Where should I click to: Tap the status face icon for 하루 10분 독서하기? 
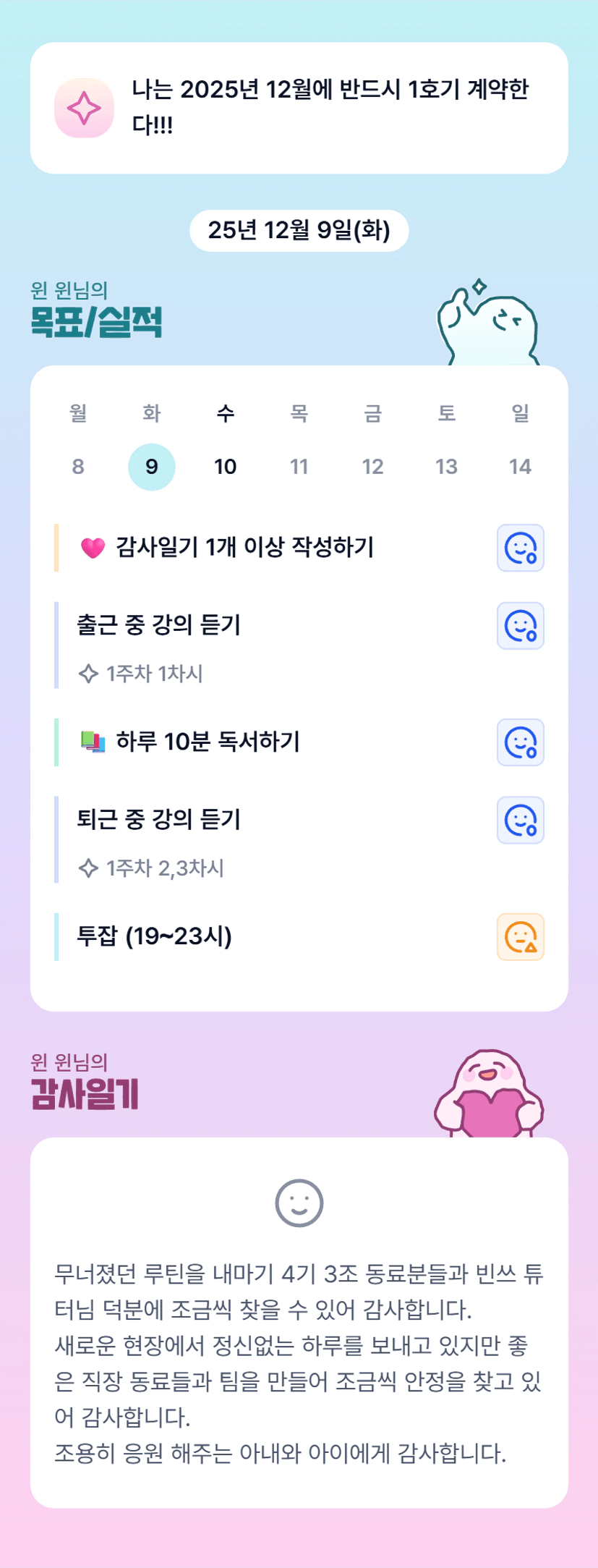point(520,742)
